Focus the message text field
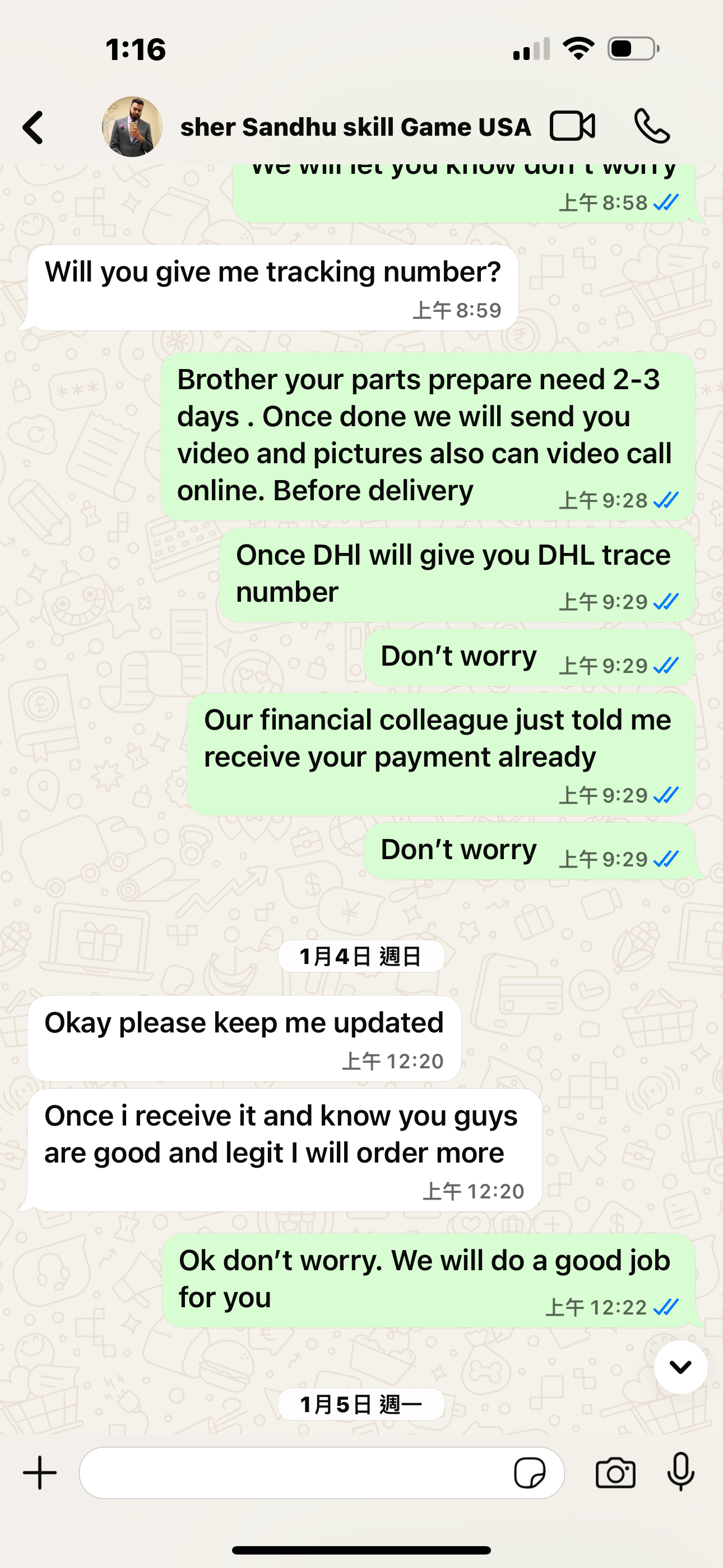Screen dimensions: 723x1568 [292, 1473]
